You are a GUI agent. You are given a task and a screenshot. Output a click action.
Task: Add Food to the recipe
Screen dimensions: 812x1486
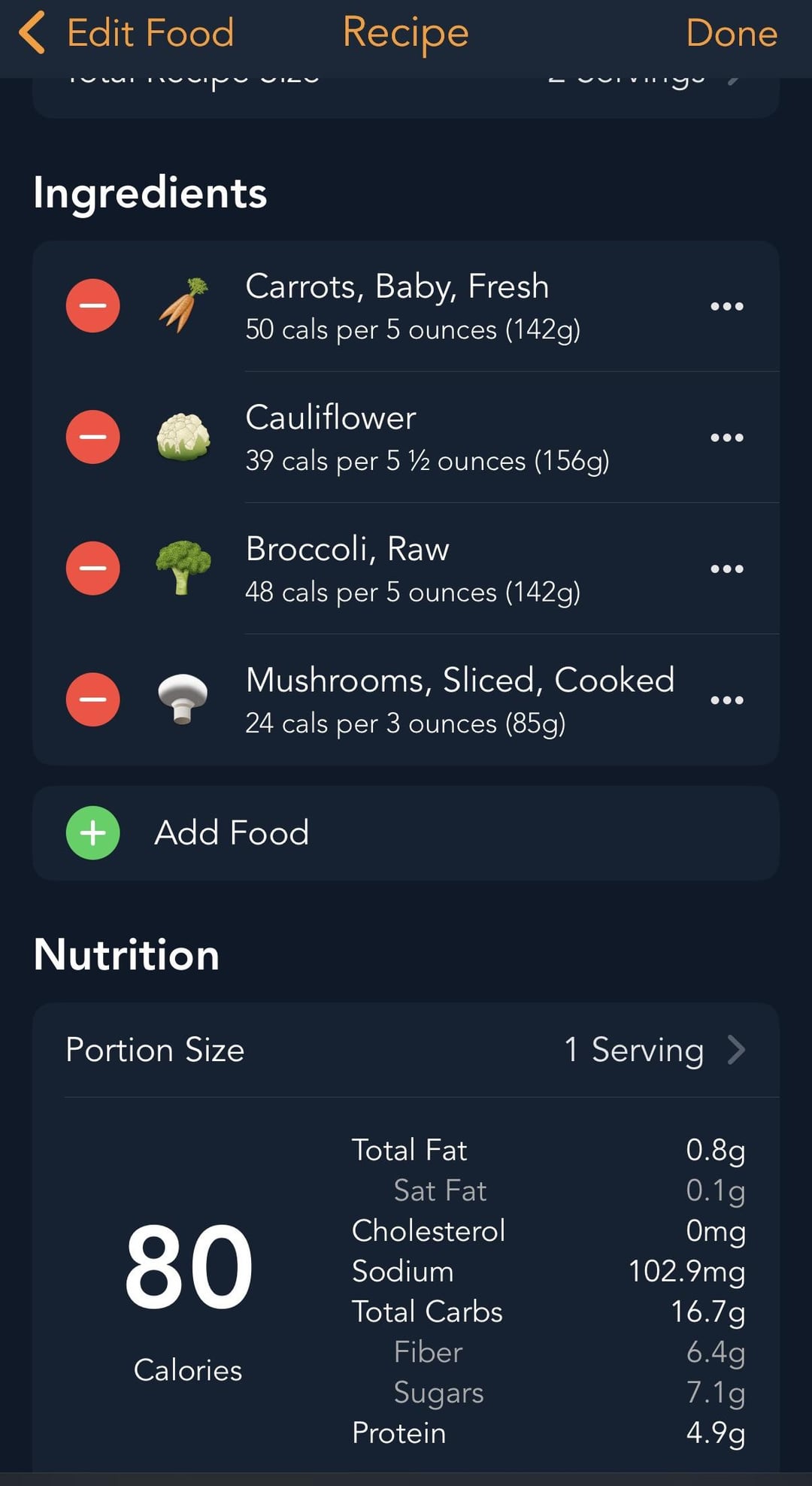click(x=232, y=833)
